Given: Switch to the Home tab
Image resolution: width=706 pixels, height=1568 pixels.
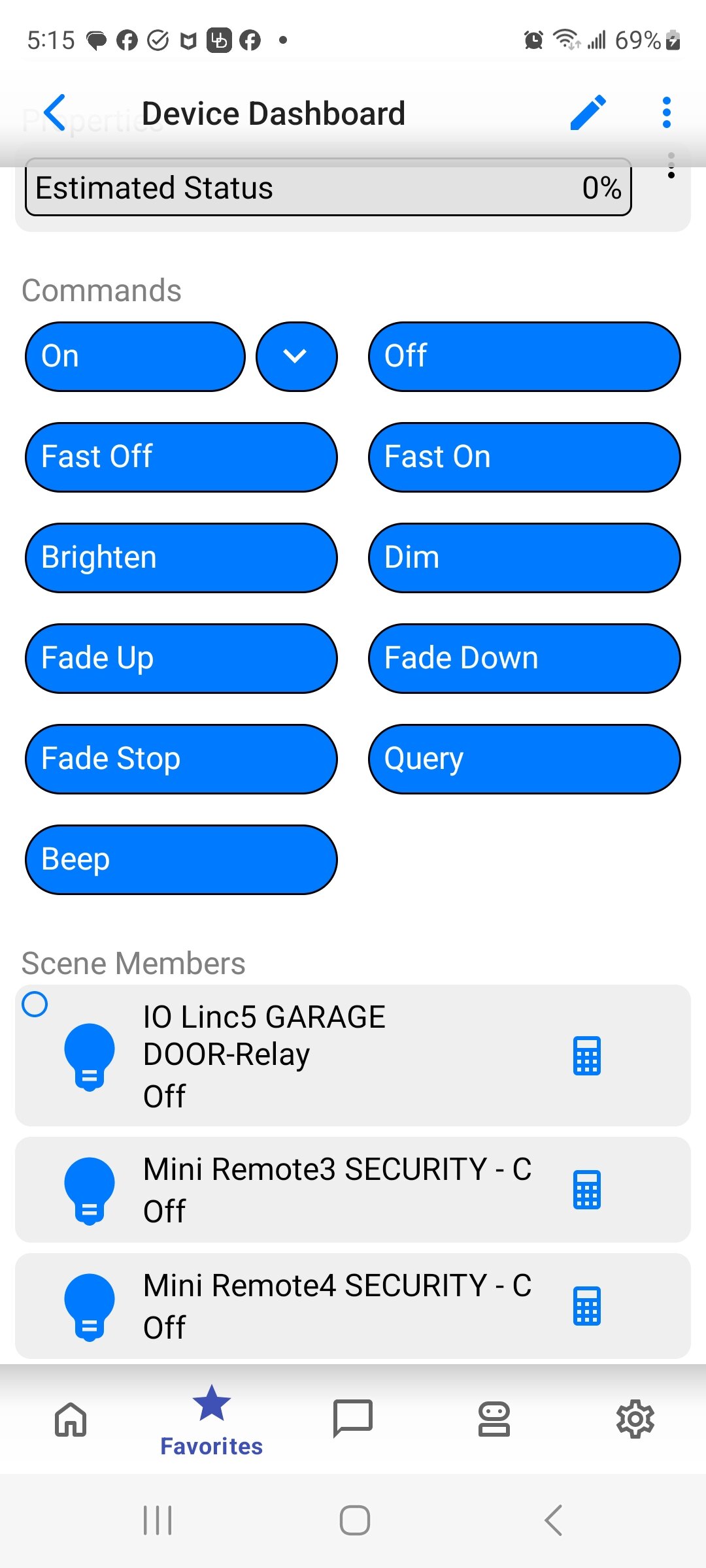Looking at the screenshot, I should pos(71,1419).
